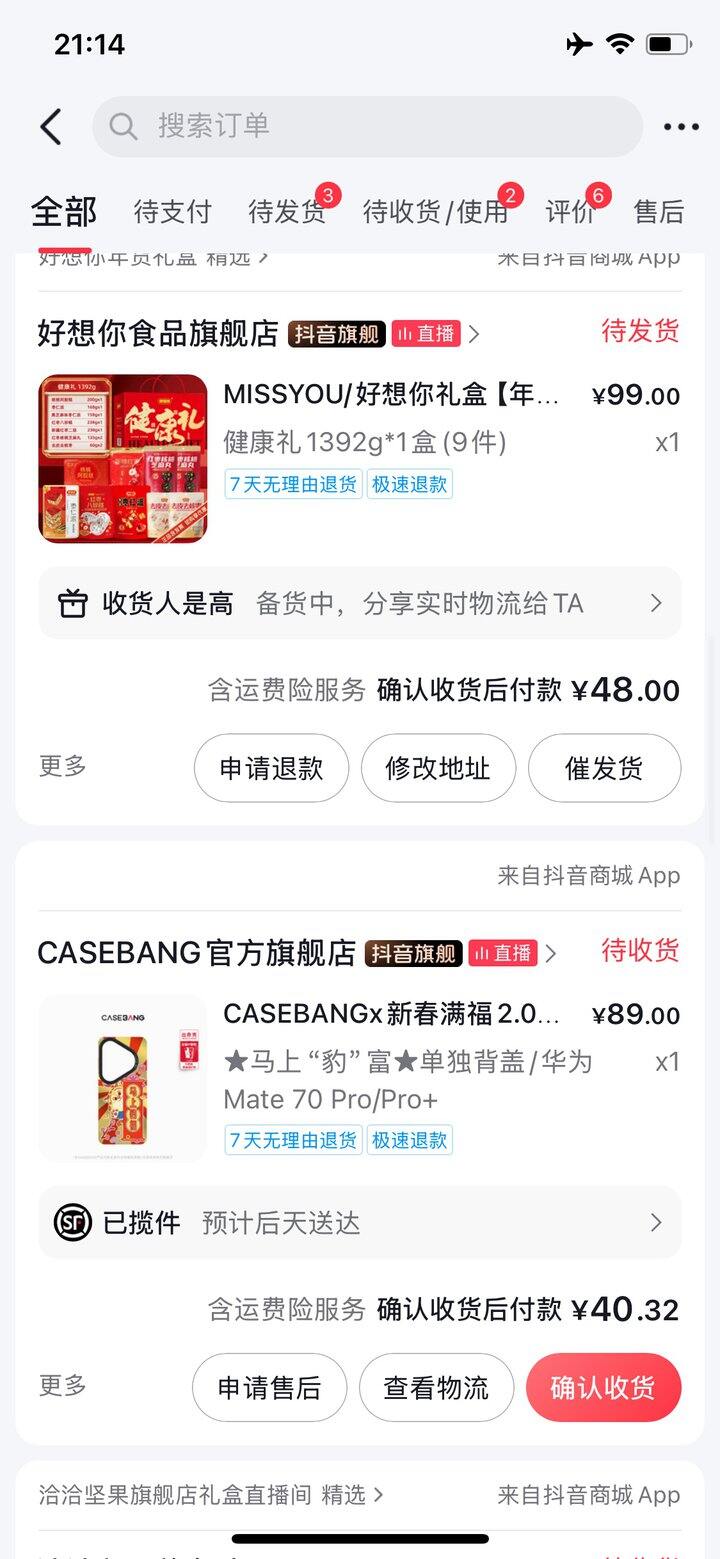View 备货中 logistics sharing row
Viewport: 720px width, 1559px height.
click(x=360, y=603)
